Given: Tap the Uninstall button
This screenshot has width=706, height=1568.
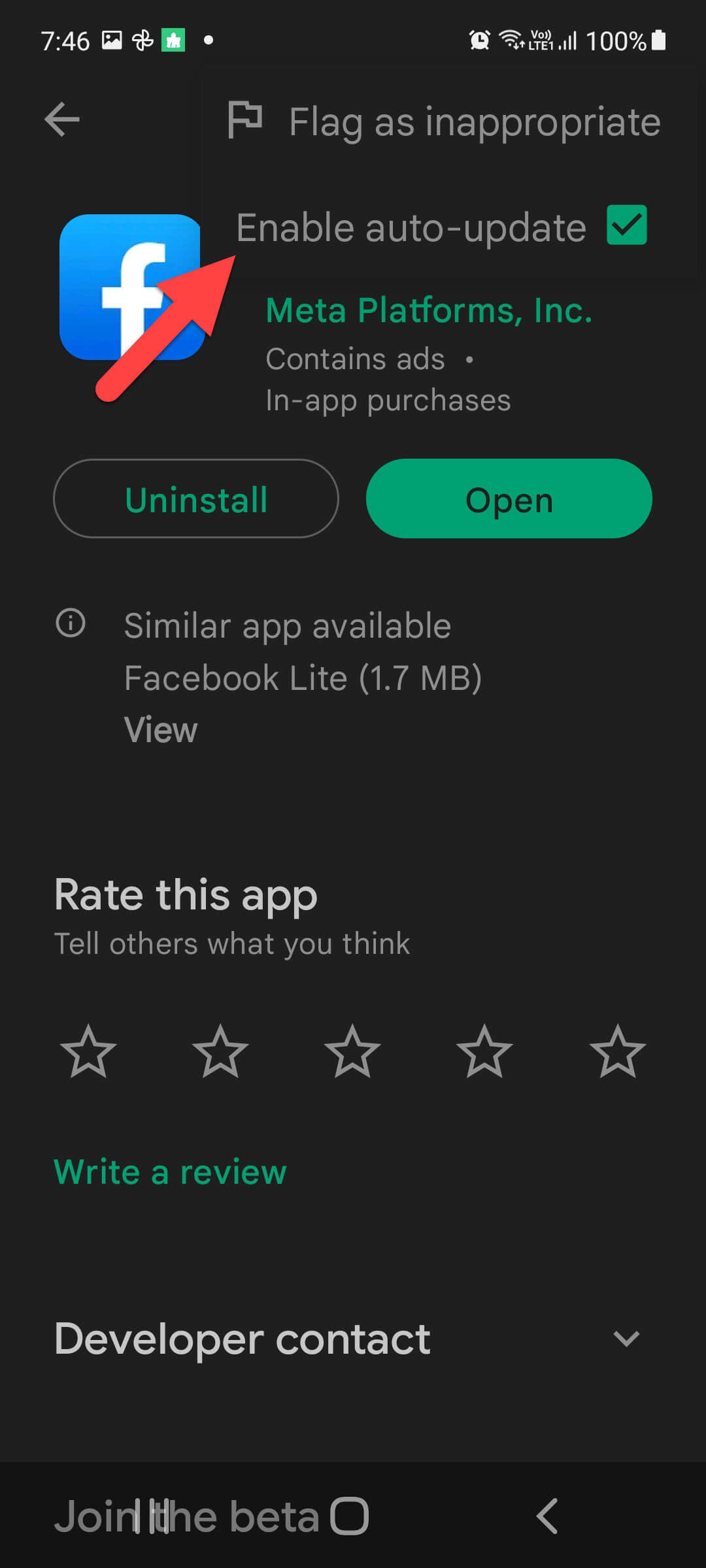Looking at the screenshot, I should coord(196,499).
